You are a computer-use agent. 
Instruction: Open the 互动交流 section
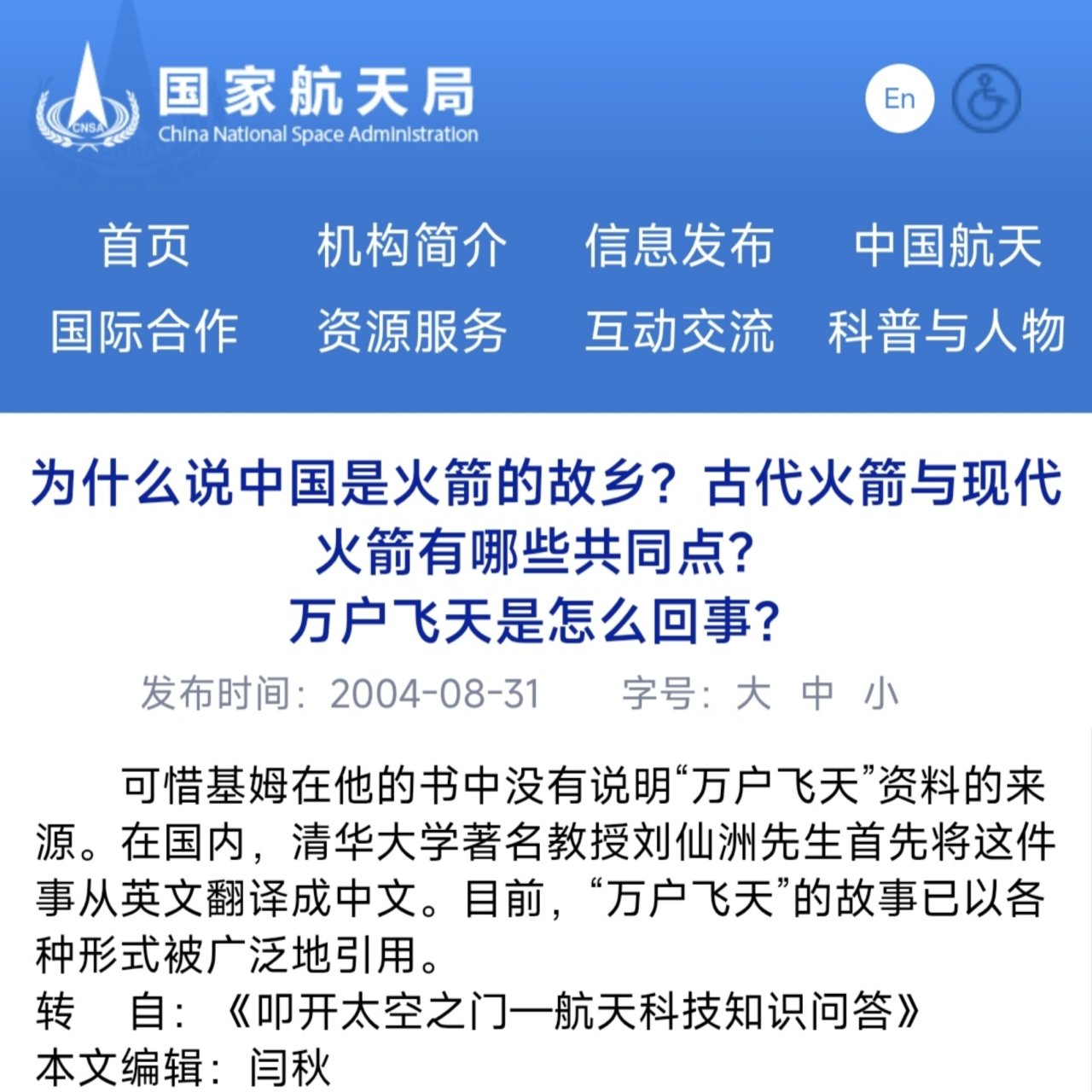click(679, 331)
